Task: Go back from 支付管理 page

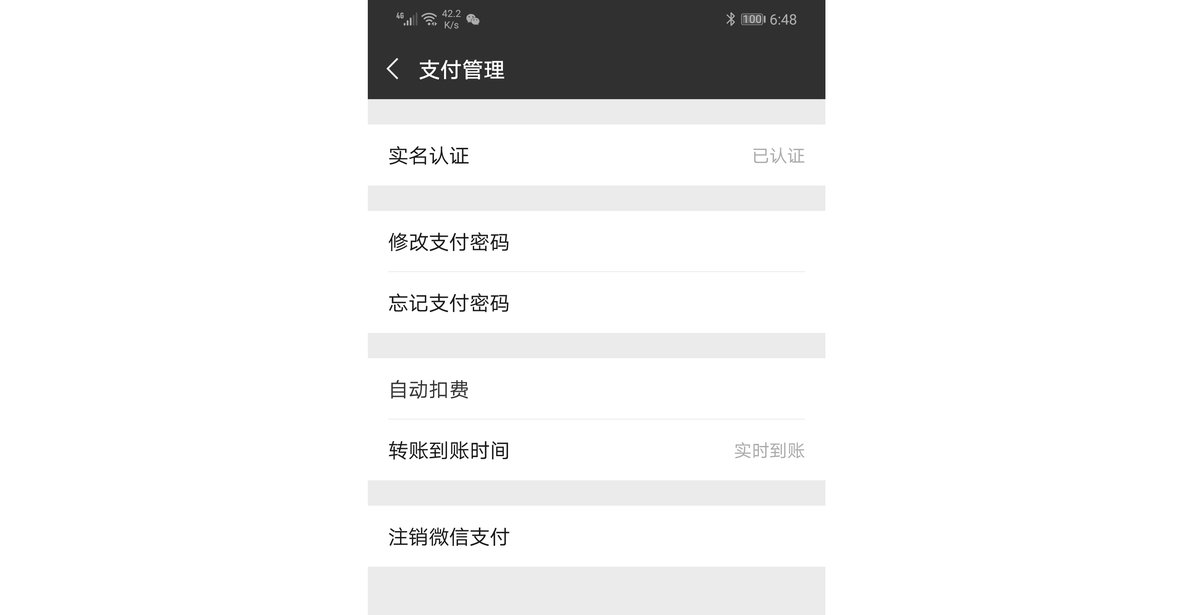Action: (x=393, y=69)
